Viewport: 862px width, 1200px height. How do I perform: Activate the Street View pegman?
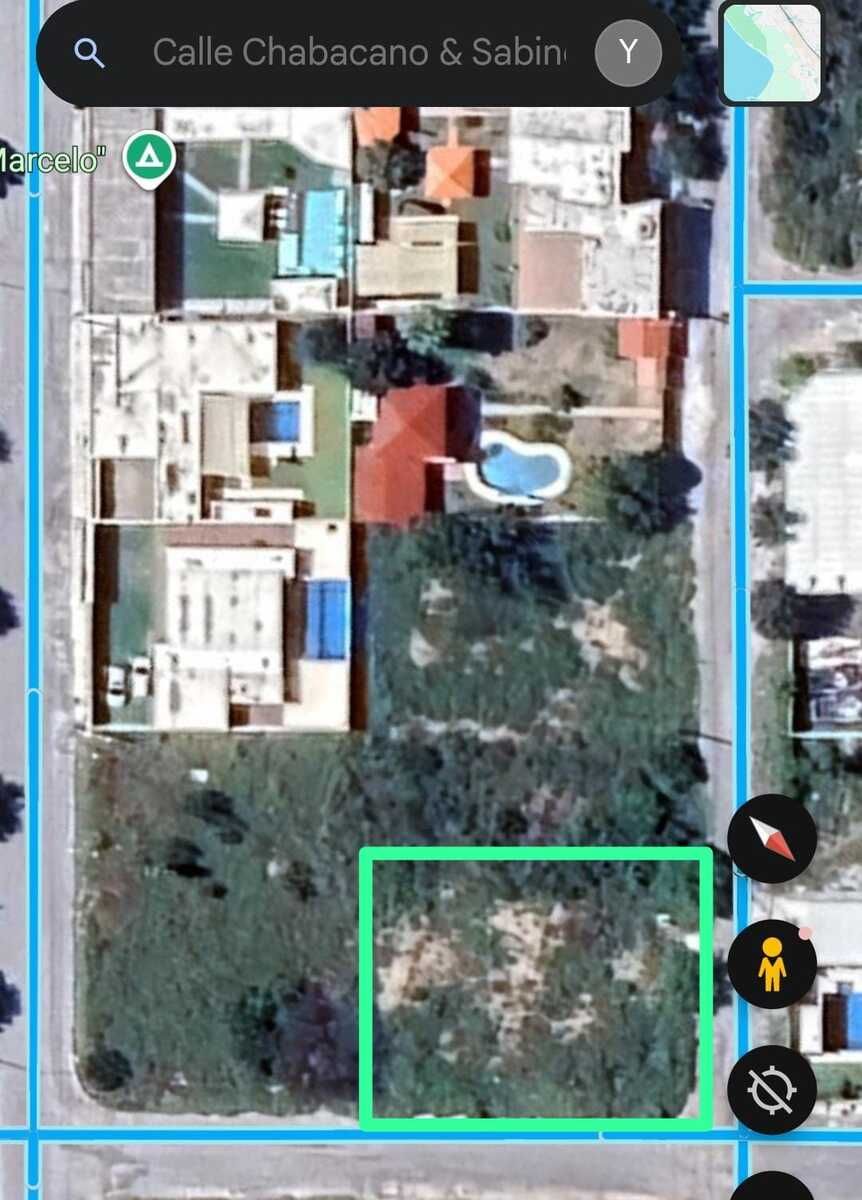point(771,964)
